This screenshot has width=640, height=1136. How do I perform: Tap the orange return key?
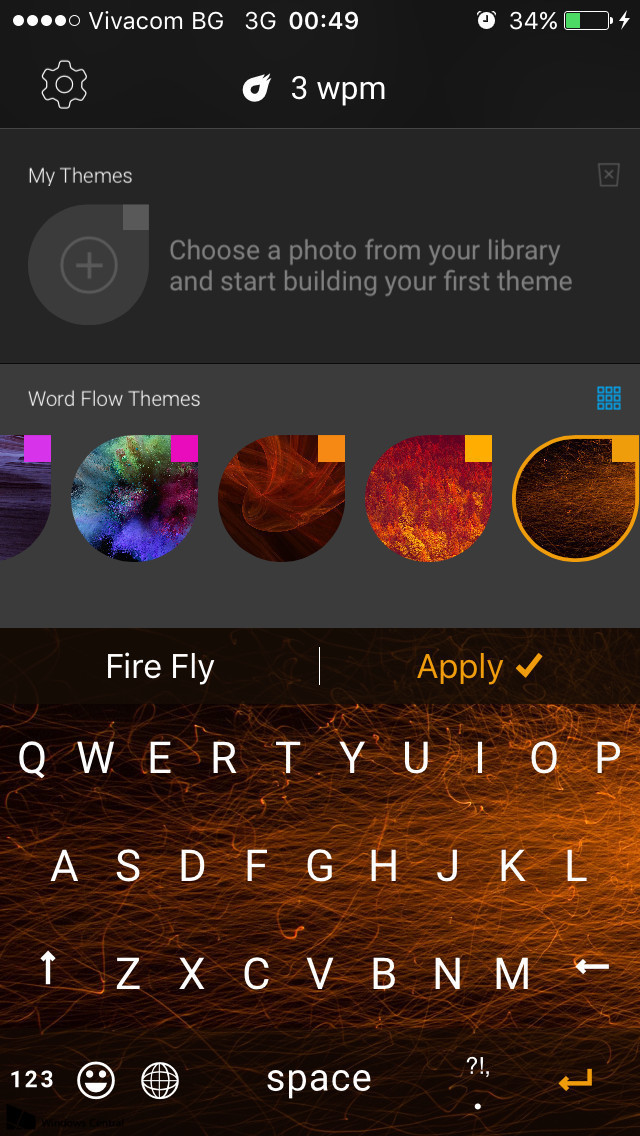click(576, 1080)
